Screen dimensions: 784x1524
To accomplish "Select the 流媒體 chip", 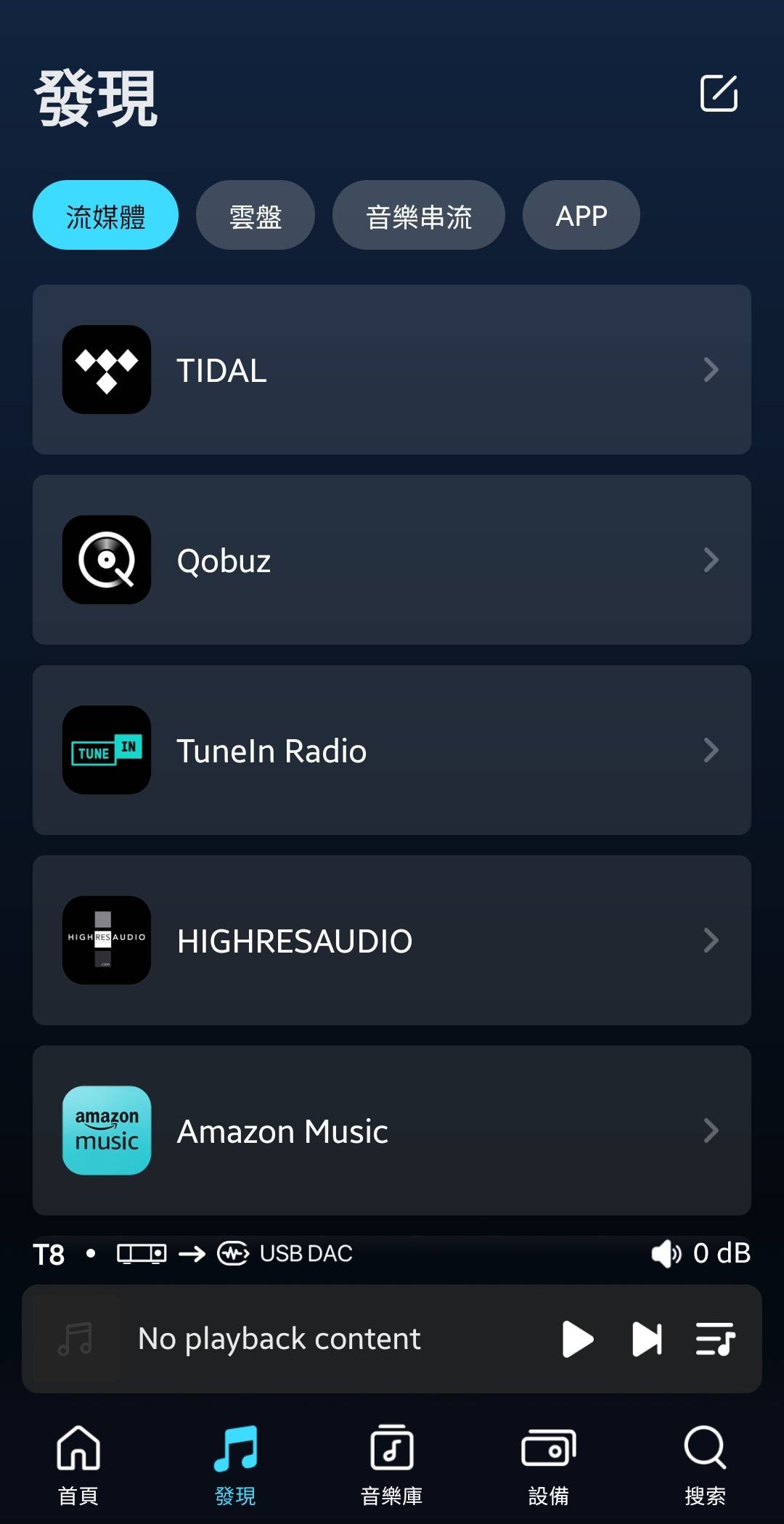I will coord(105,216).
